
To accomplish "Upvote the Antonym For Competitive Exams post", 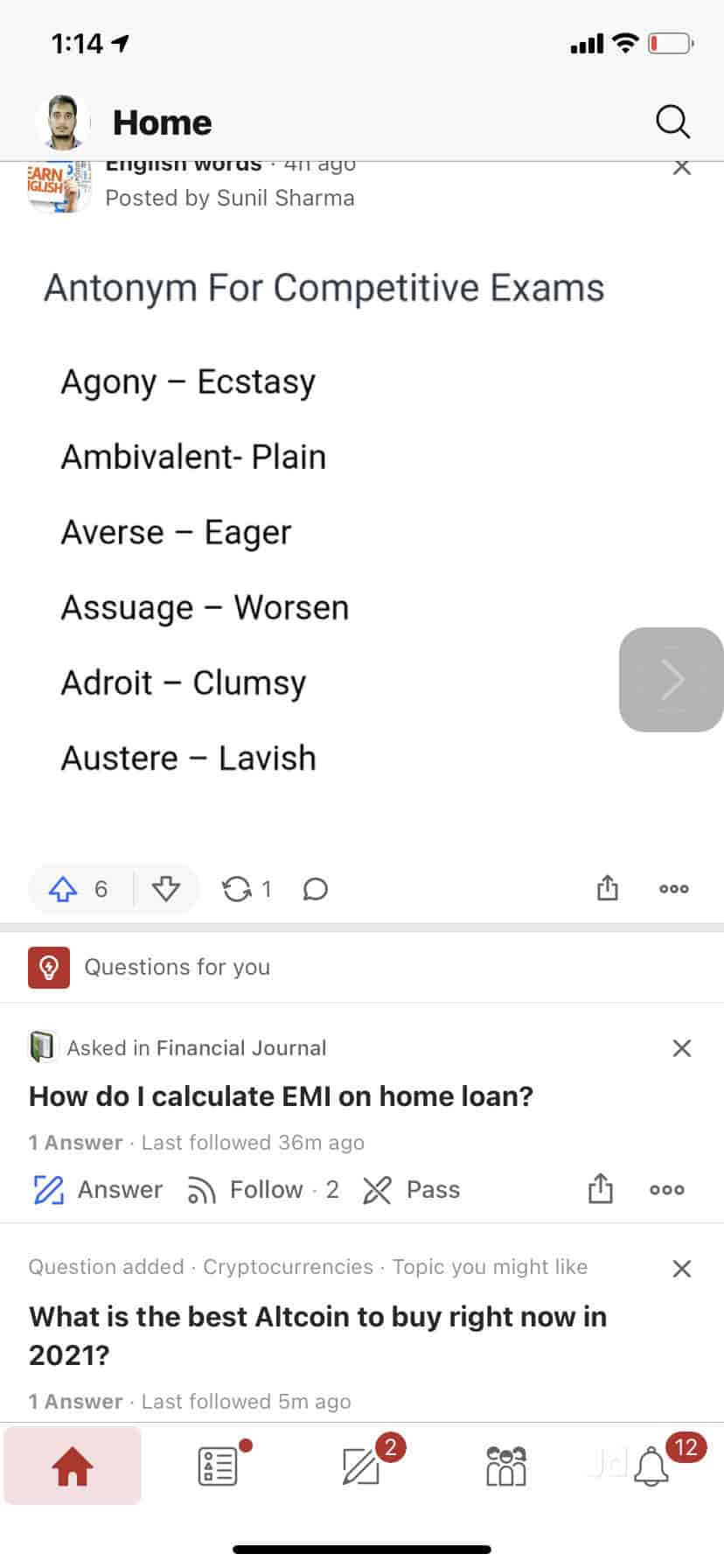I will [63, 889].
